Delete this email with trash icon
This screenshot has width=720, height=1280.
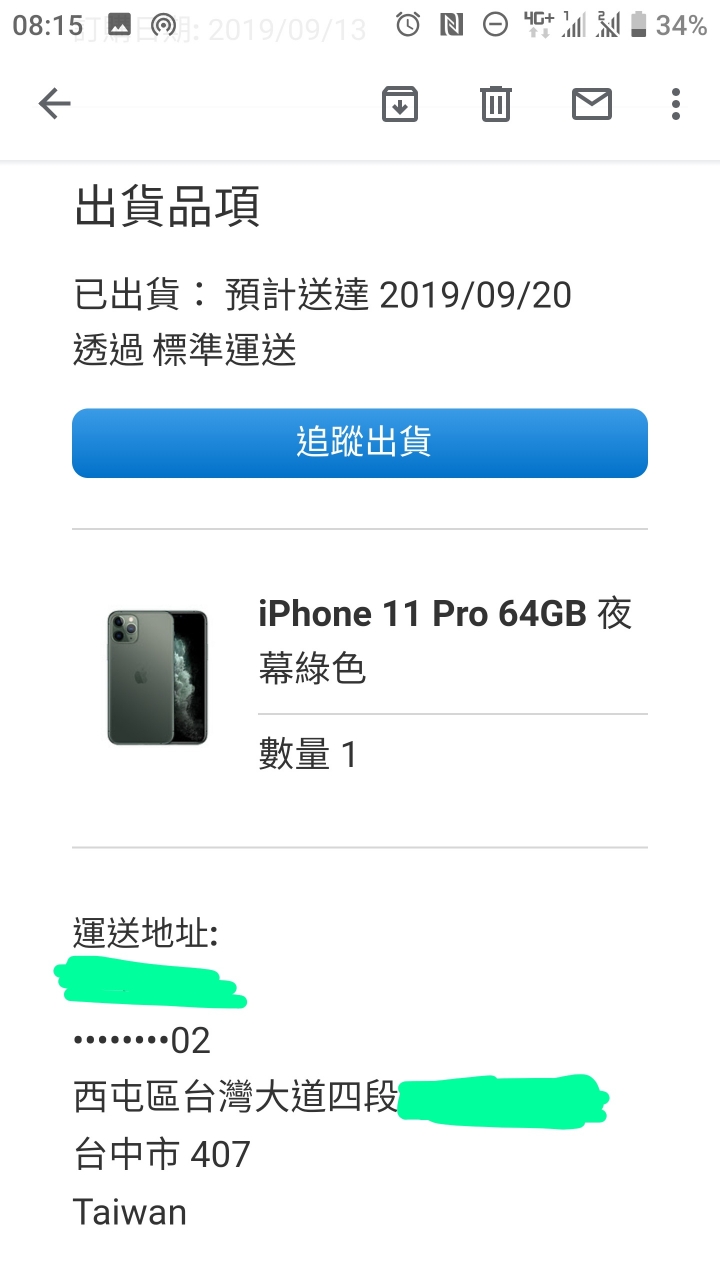(495, 103)
